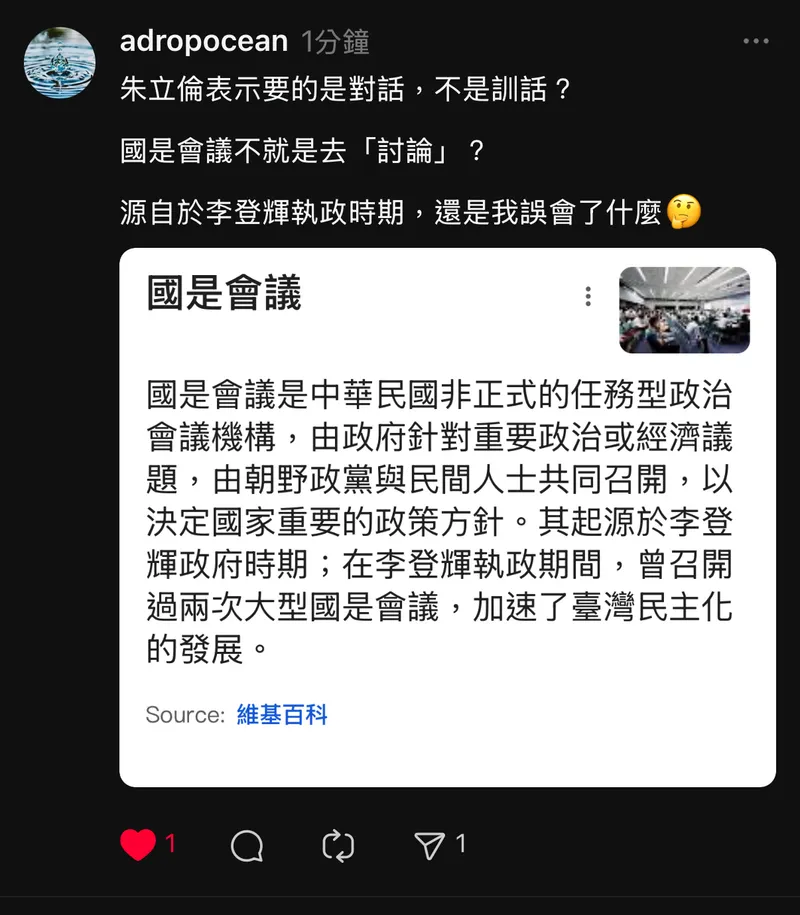
Task: Reply to adropocean's post
Action: coord(247,847)
